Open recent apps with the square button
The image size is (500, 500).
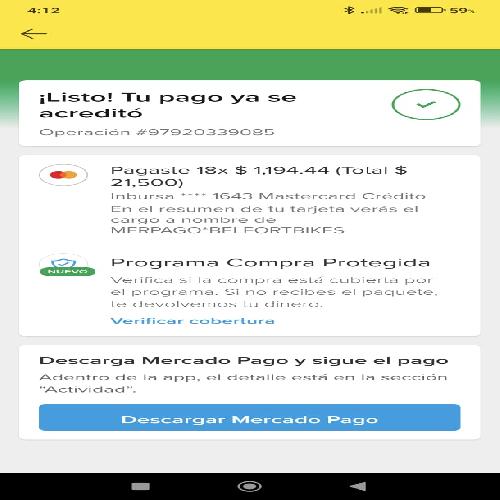[141, 487]
